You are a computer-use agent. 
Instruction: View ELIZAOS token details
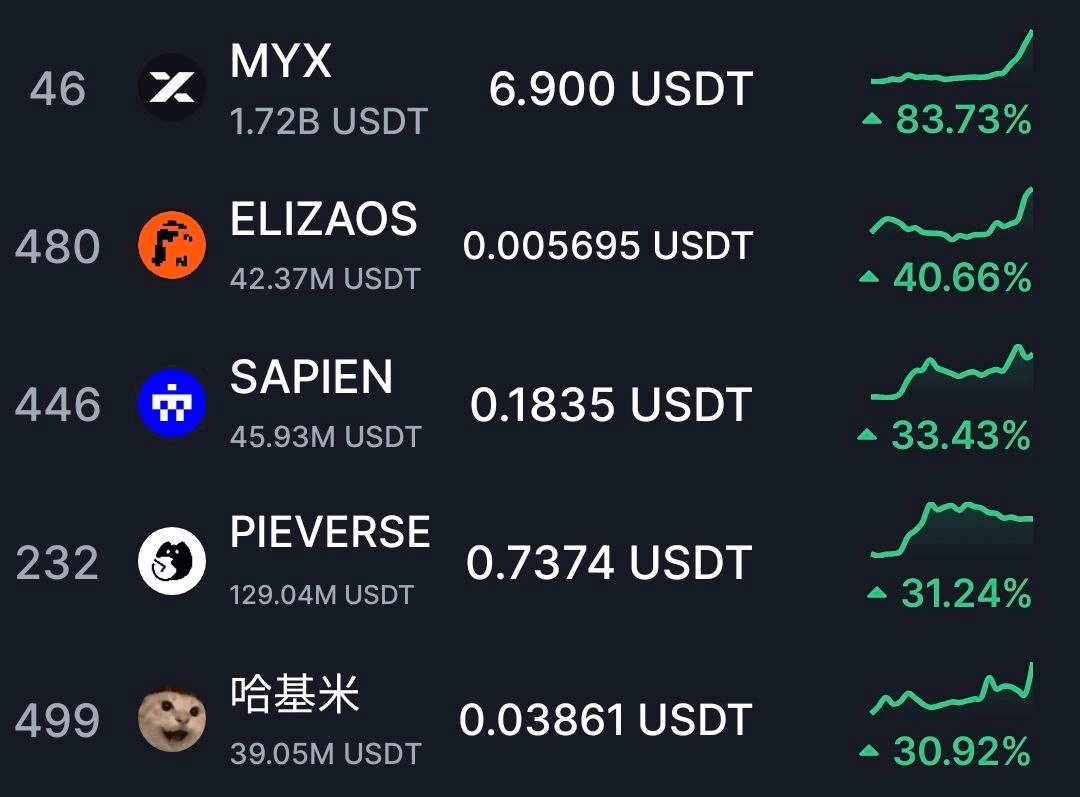tap(323, 220)
